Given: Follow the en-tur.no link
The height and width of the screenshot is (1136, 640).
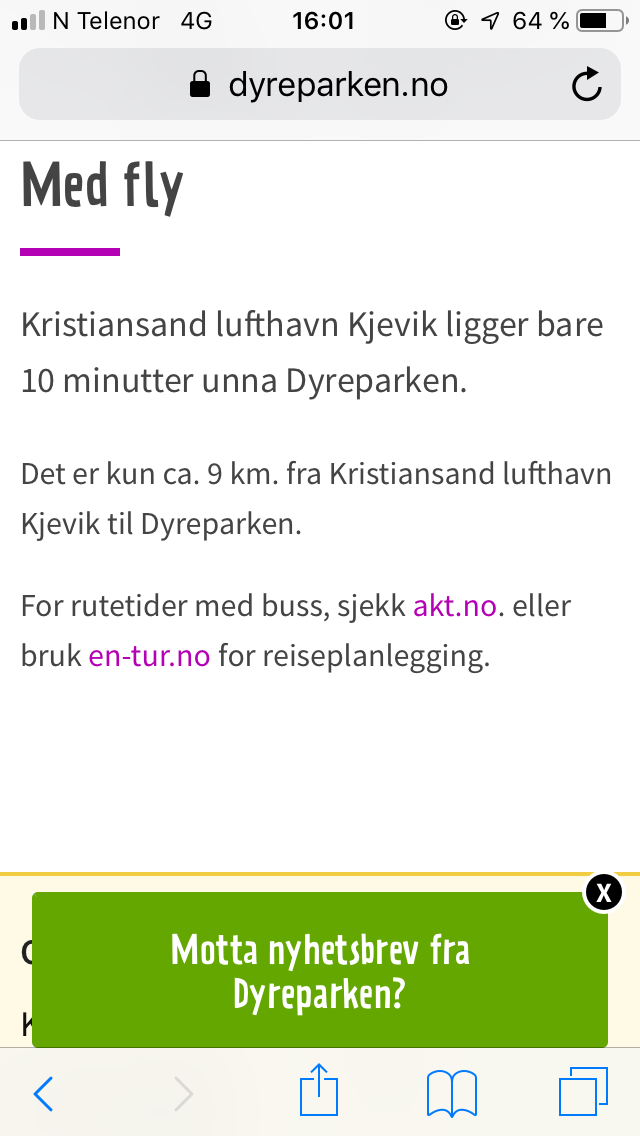Looking at the screenshot, I should click(149, 656).
